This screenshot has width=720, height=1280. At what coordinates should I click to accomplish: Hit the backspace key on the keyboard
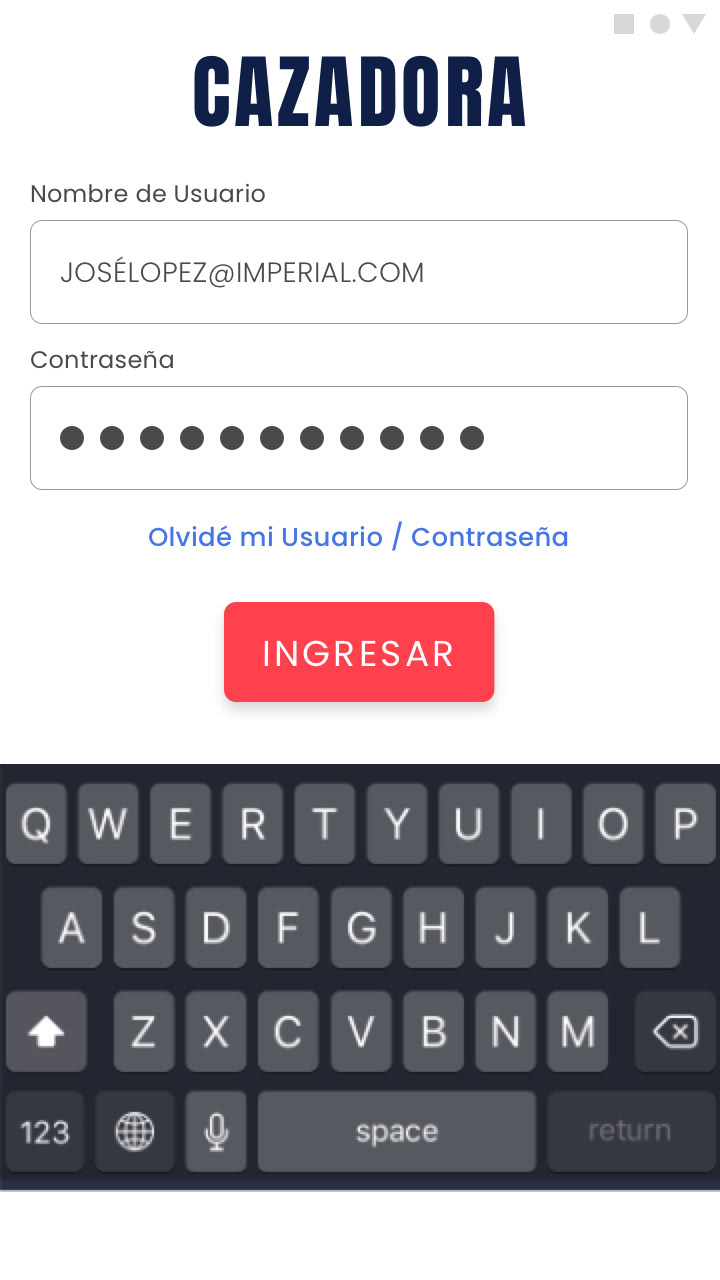(x=675, y=1032)
